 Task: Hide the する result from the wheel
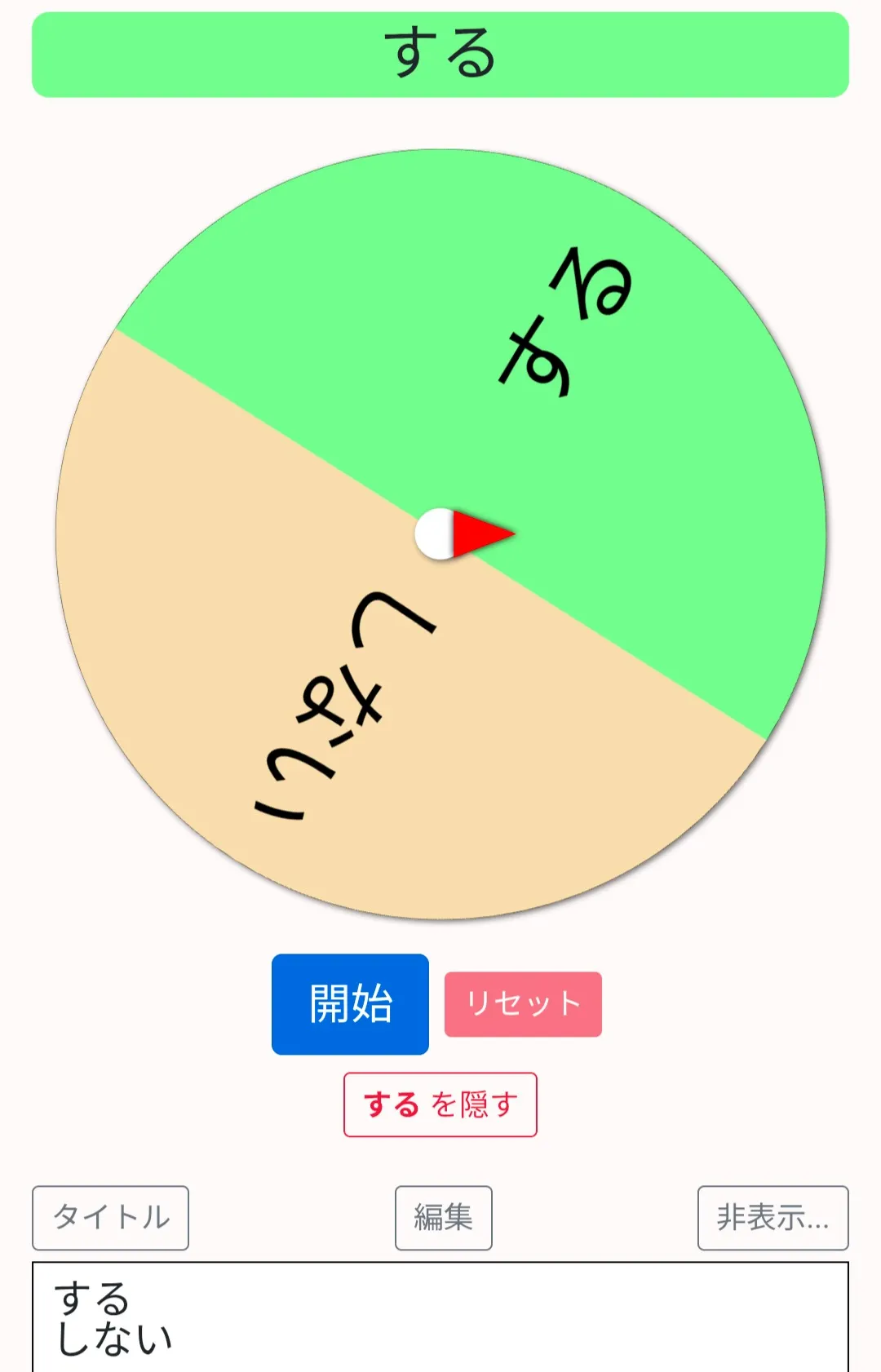[440, 1104]
